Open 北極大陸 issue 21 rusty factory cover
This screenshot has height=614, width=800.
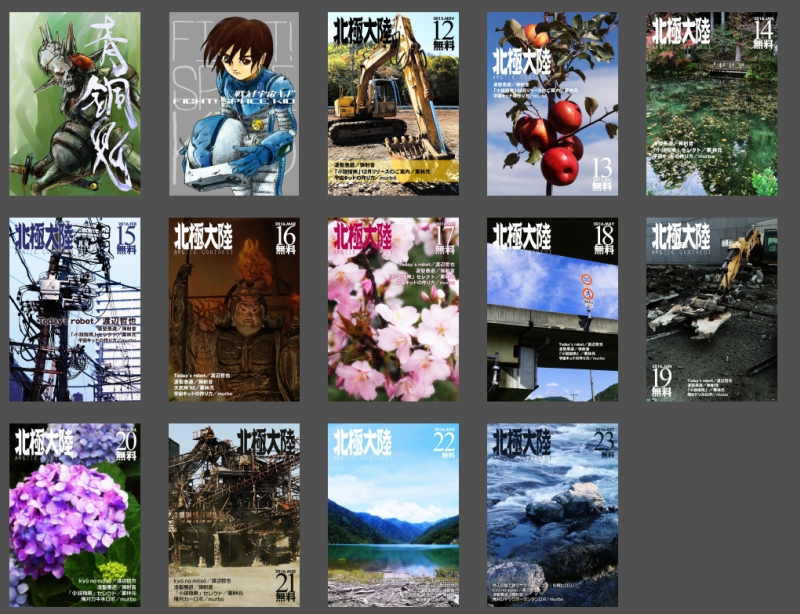(x=234, y=514)
